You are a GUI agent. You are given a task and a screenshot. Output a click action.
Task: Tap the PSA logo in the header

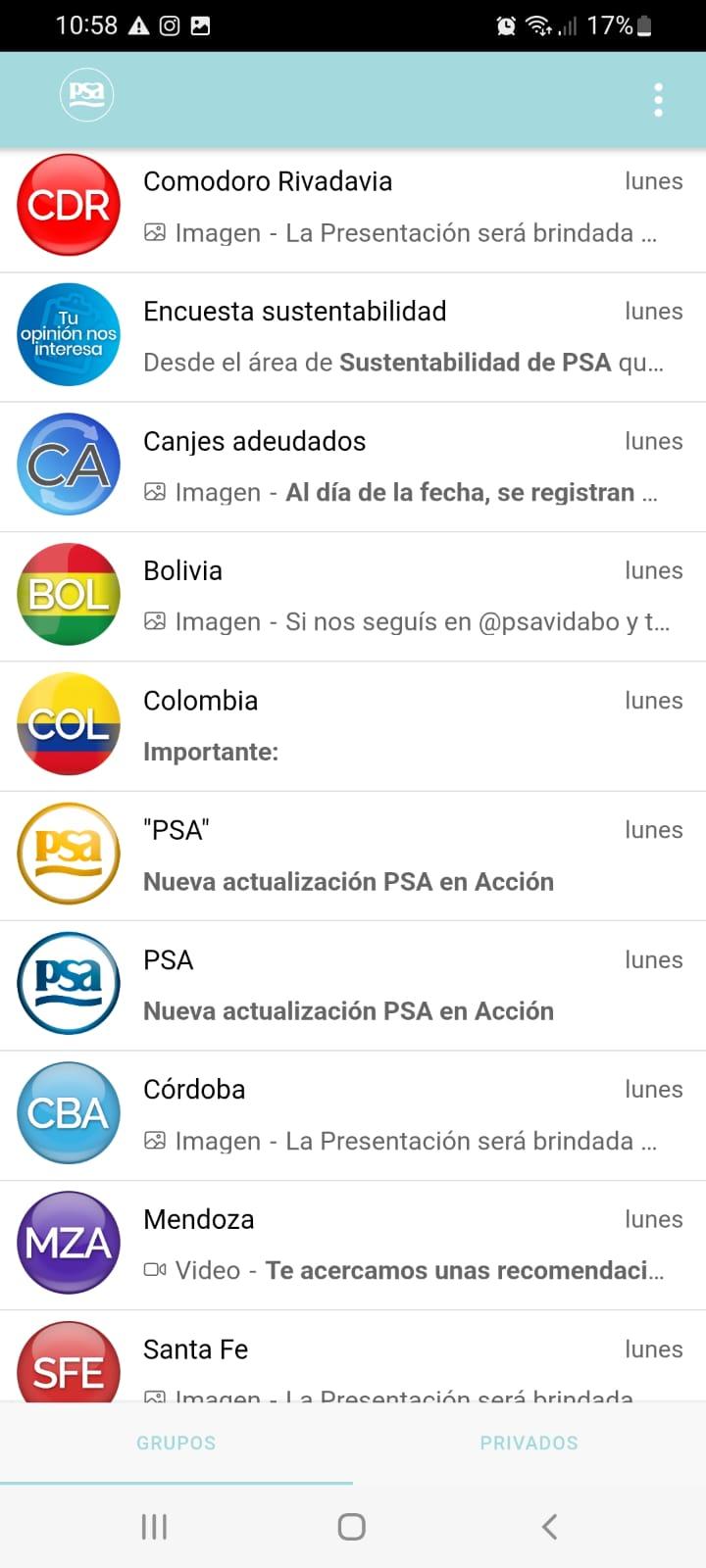pyautogui.click(x=87, y=95)
